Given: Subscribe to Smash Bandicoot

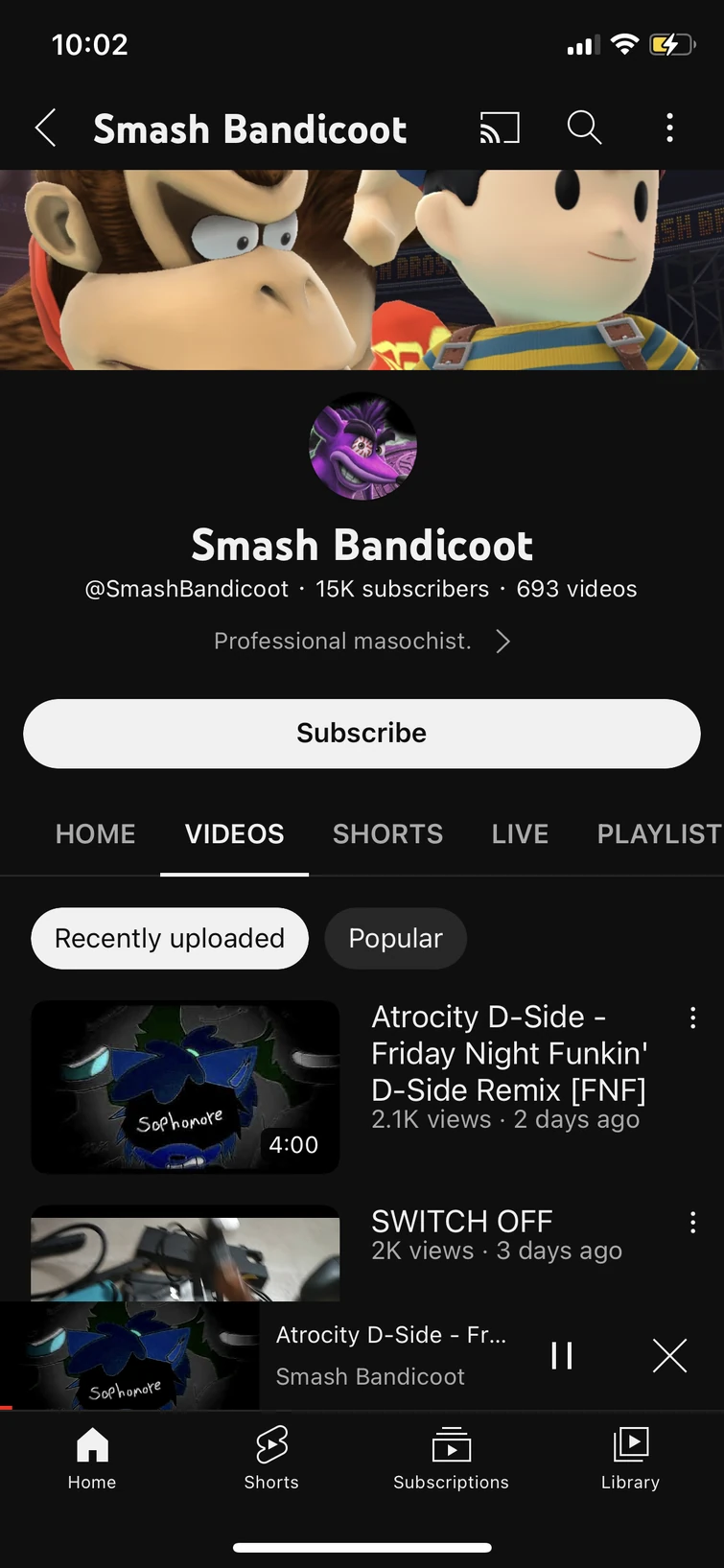Looking at the screenshot, I should [x=362, y=733].
